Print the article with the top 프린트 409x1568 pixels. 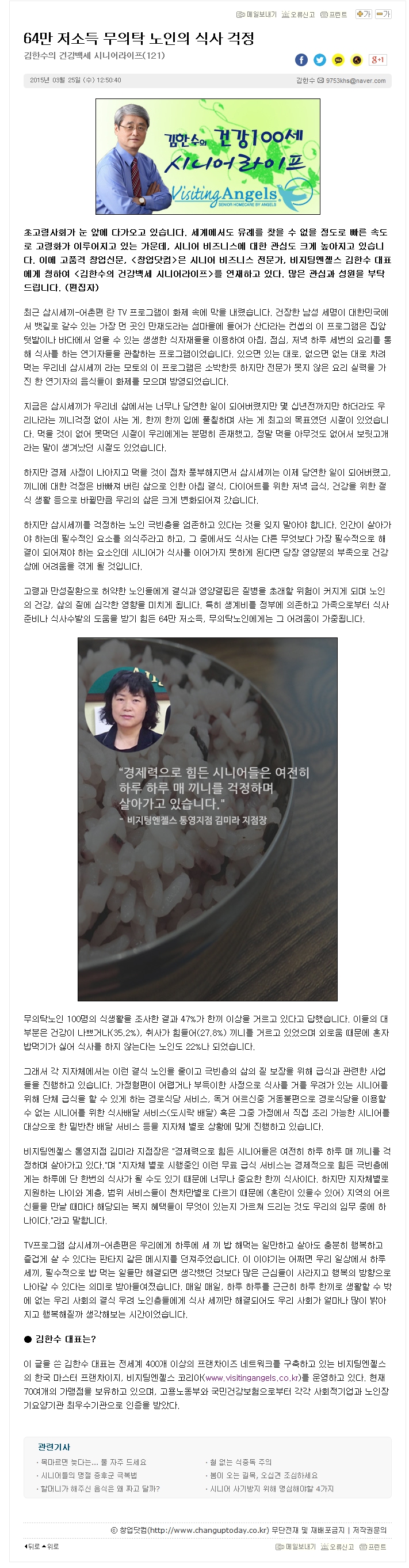click(x=334, y=14)
